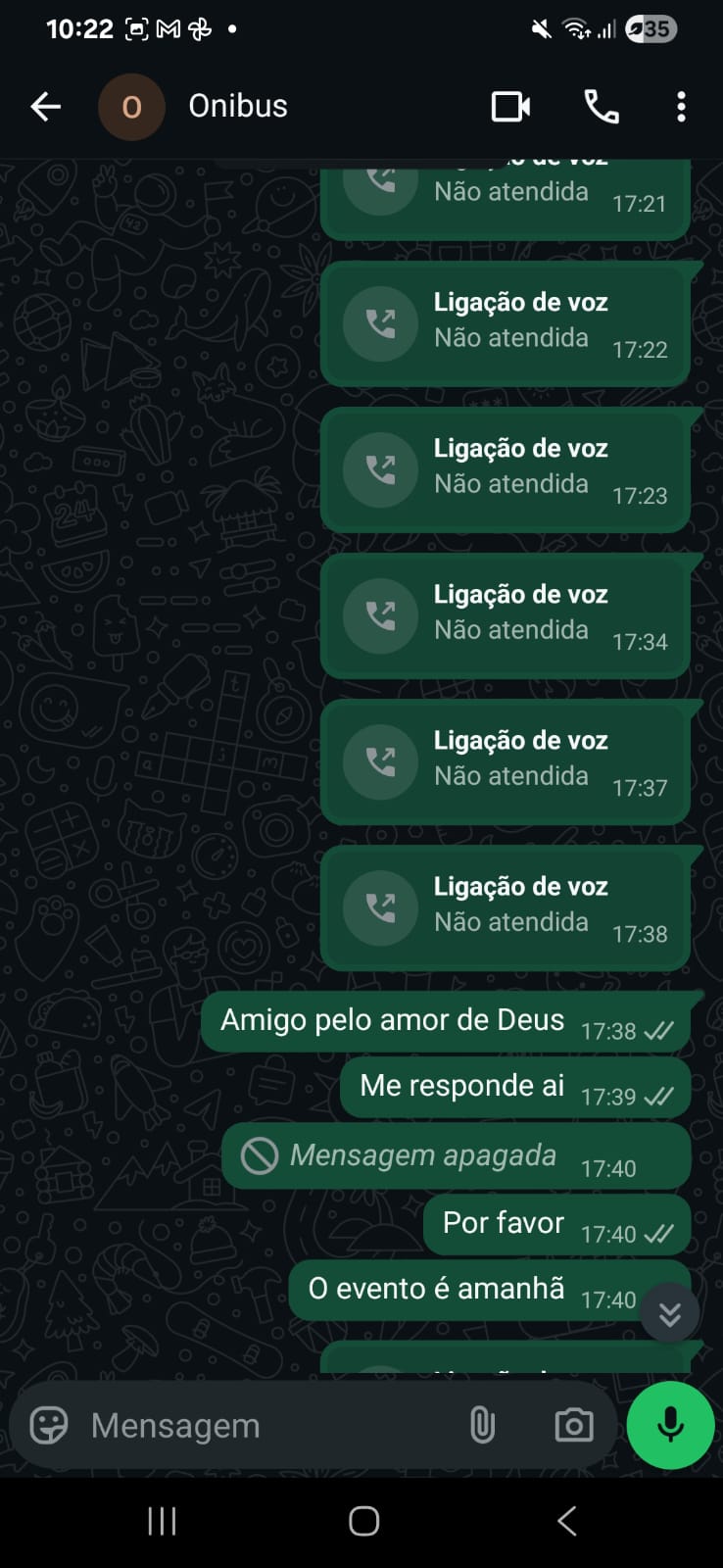The height and width of the screenshot is (1568, 723).
Task: Start a video call with Onibus
Action: coord(510,106)
